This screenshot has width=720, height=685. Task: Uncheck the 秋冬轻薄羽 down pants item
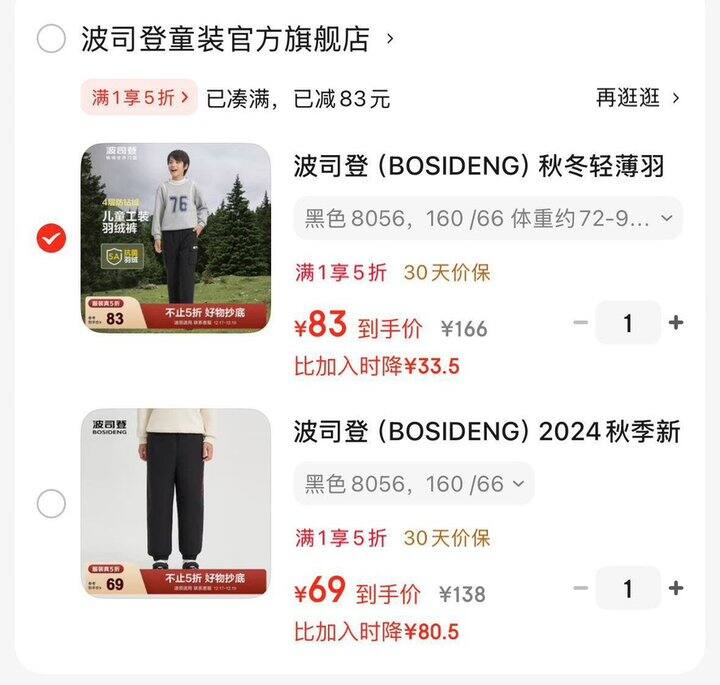[51, 238]
